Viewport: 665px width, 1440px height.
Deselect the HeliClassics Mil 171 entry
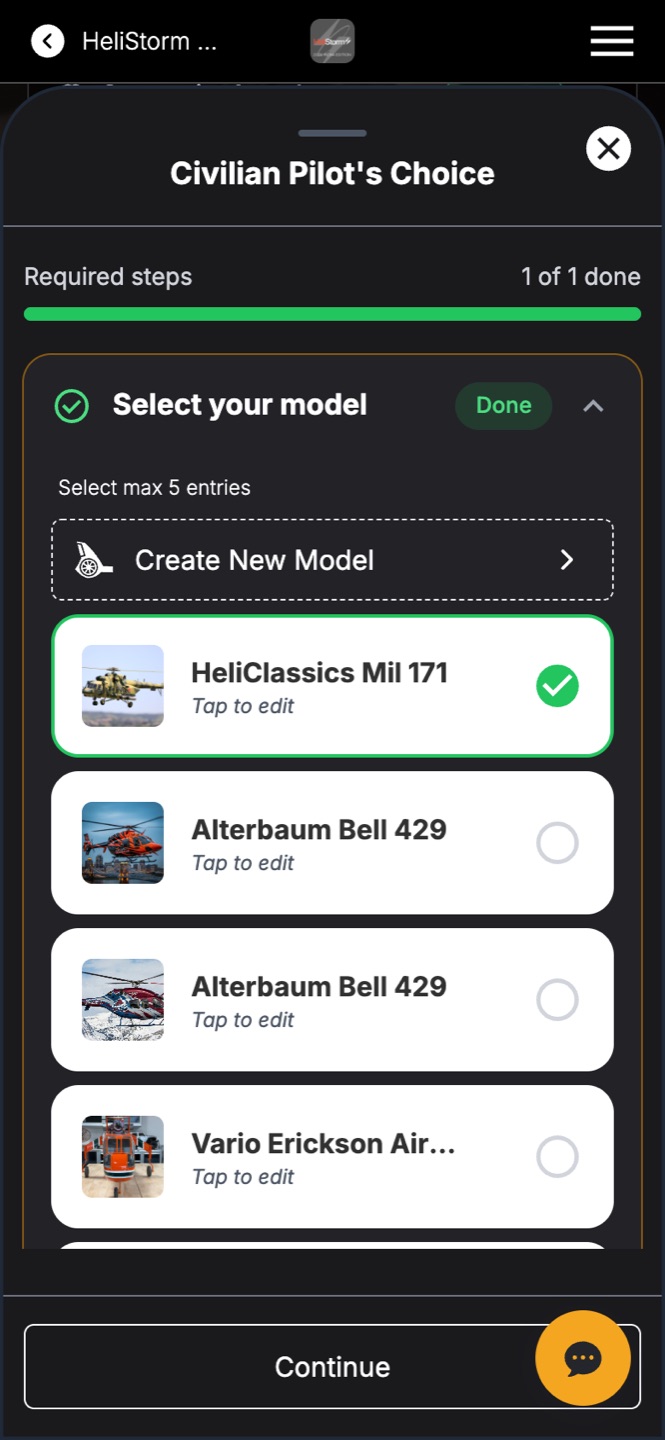557,686
